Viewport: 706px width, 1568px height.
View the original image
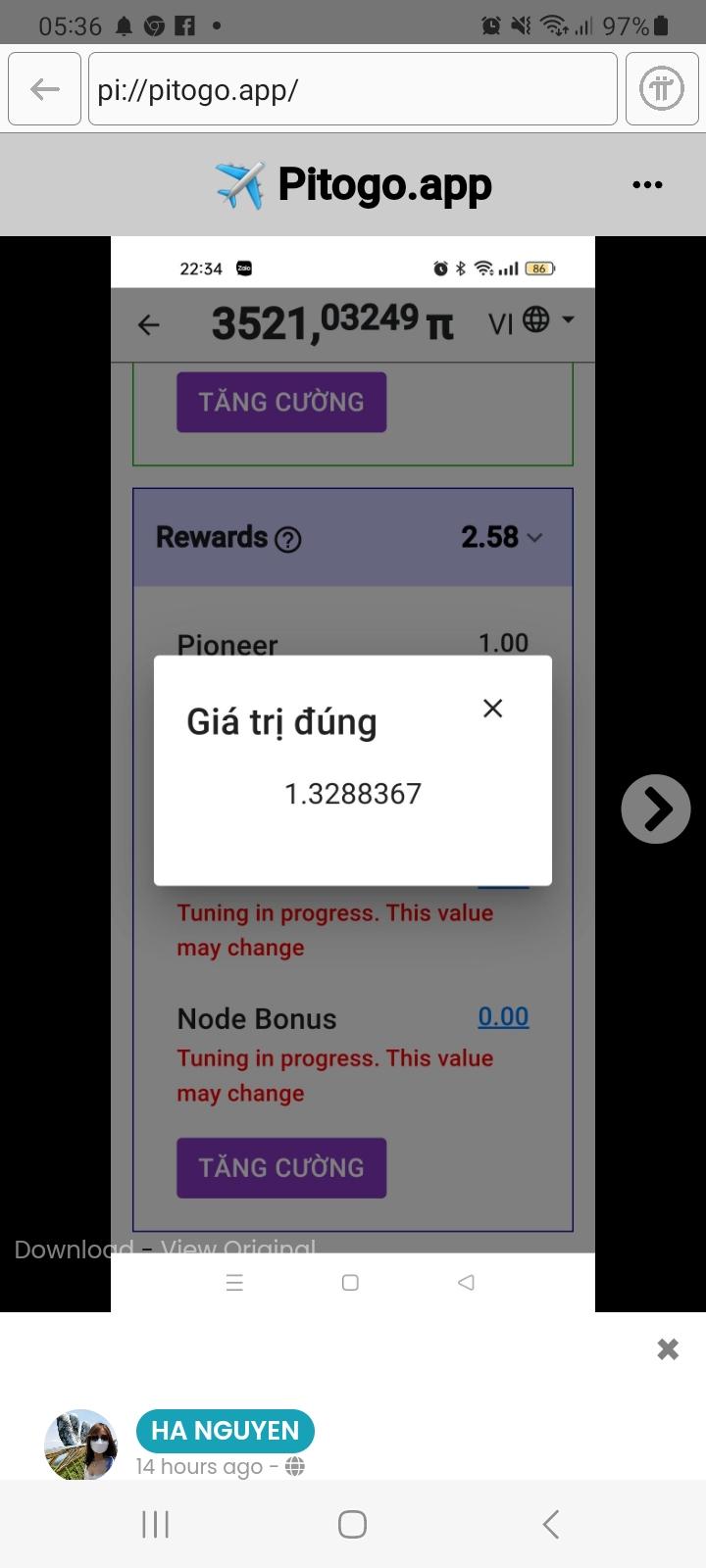[x=238, y=1249]
